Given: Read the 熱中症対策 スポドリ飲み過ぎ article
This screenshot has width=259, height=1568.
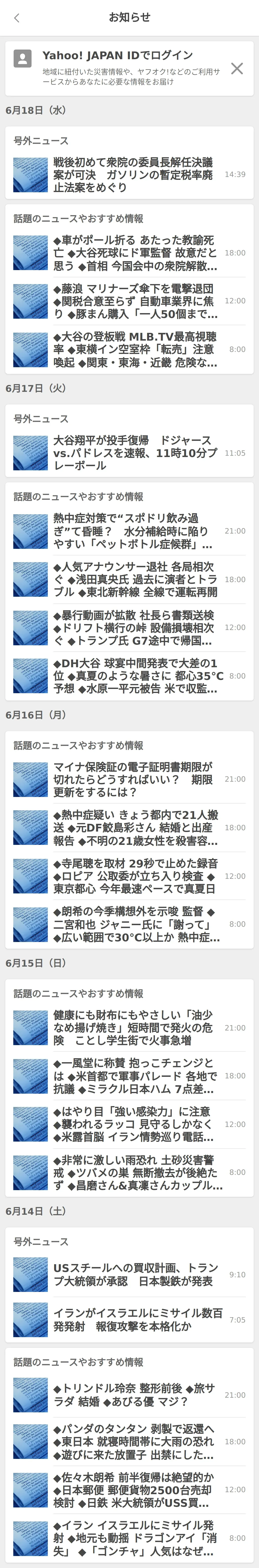Looking at the screenshot, I should [x=133, y=531].
